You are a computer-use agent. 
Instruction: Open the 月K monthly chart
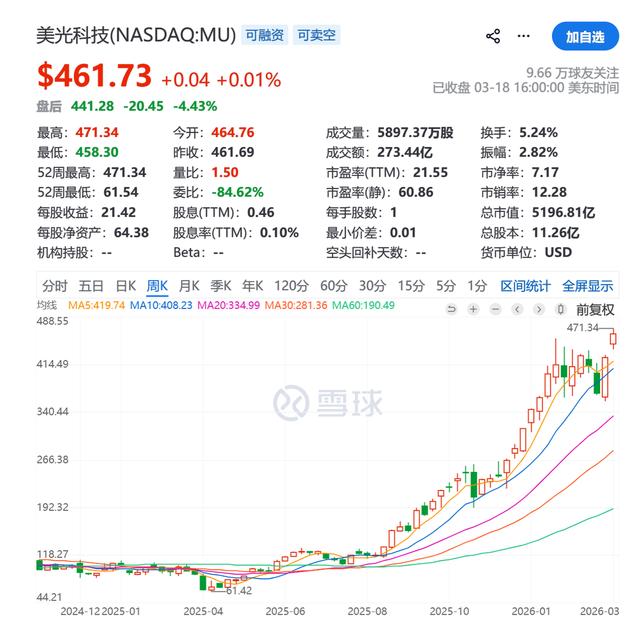click(190, 286)
